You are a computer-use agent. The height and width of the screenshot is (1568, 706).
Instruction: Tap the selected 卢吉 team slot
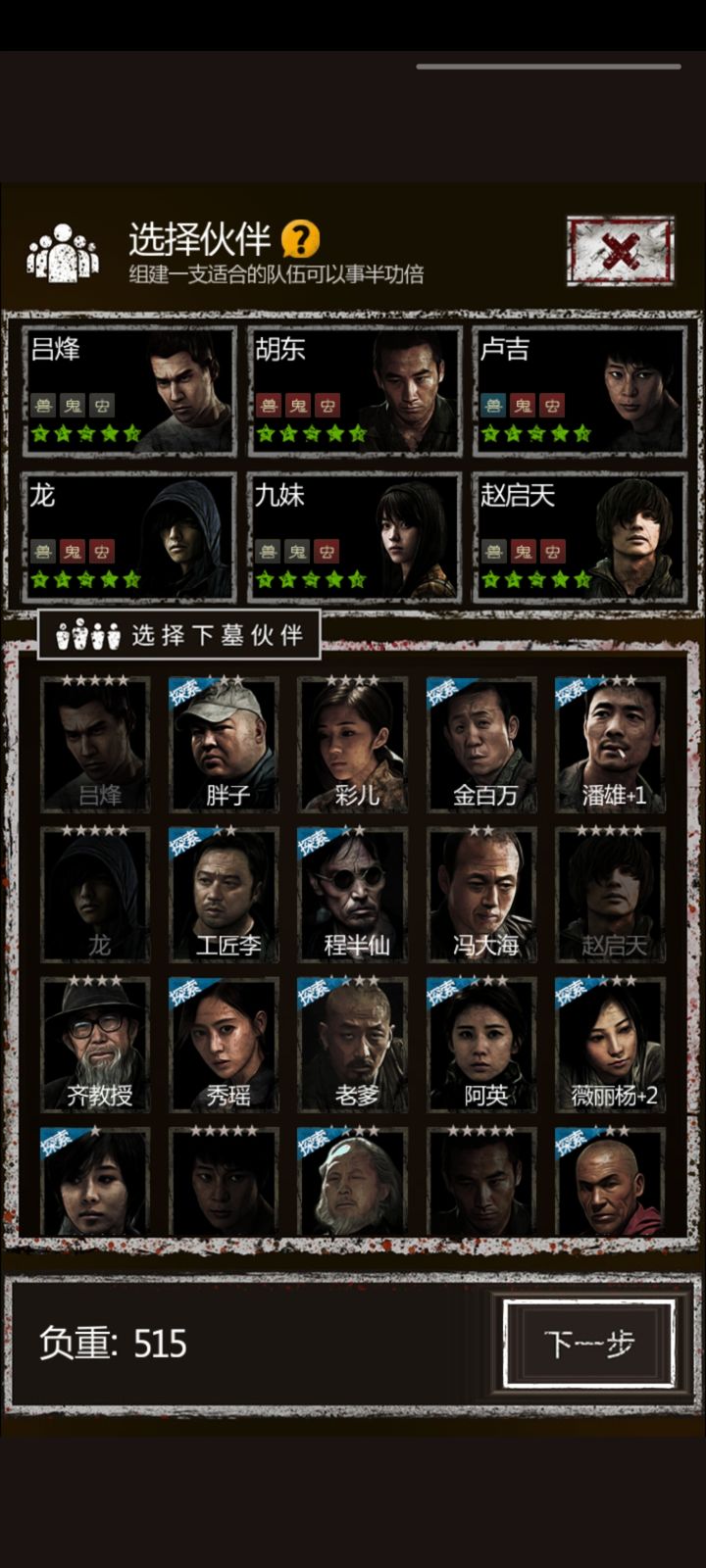click(x=579, y=390)
